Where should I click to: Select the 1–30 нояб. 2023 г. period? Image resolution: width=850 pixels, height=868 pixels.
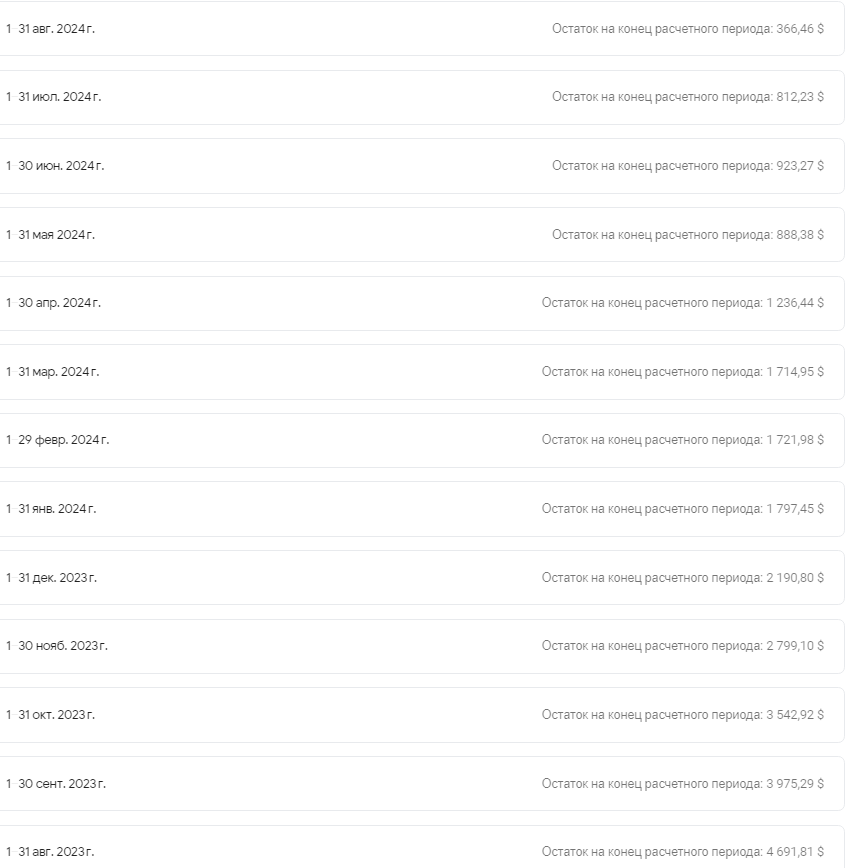pyautogui.click(x=421, y=646)
